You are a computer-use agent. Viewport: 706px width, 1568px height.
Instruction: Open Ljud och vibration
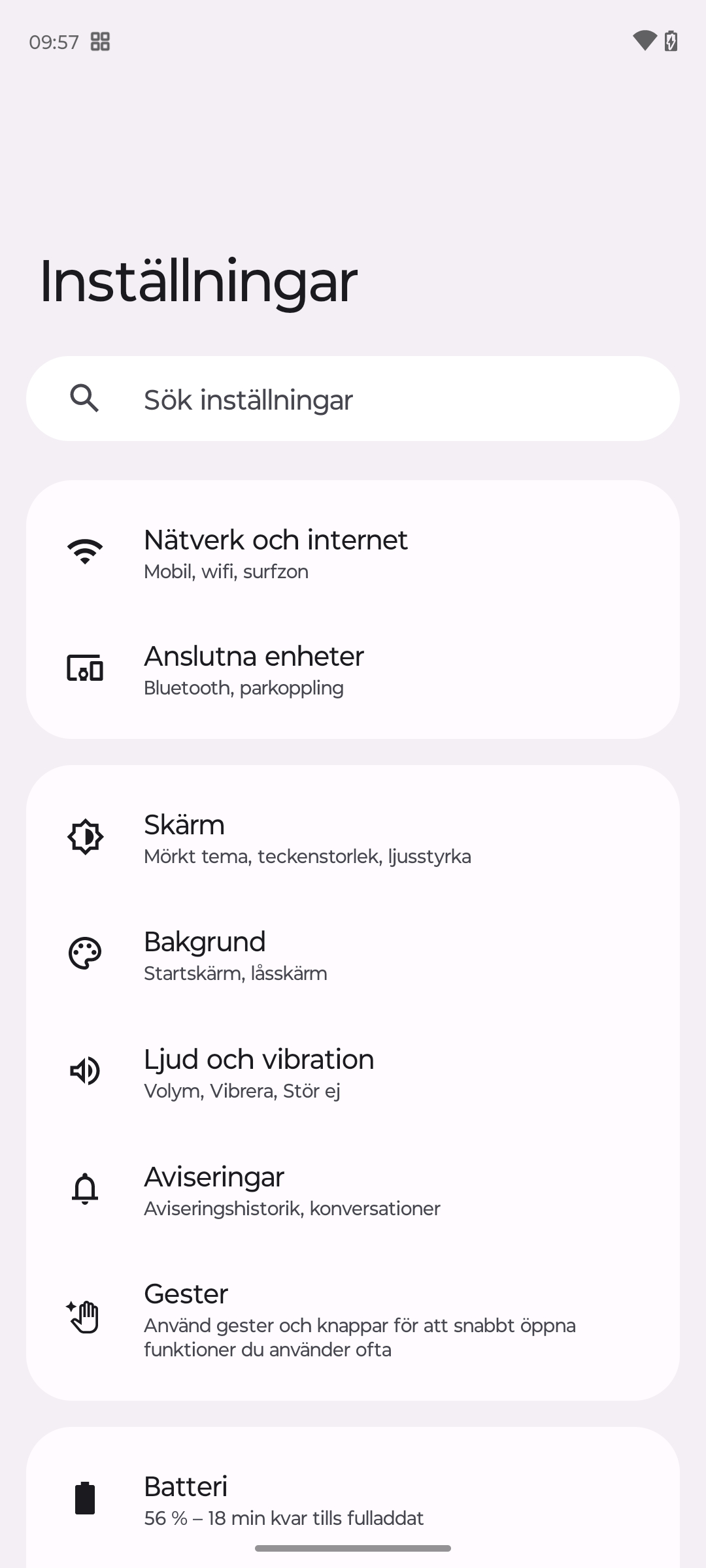(x=353, y=1073)
